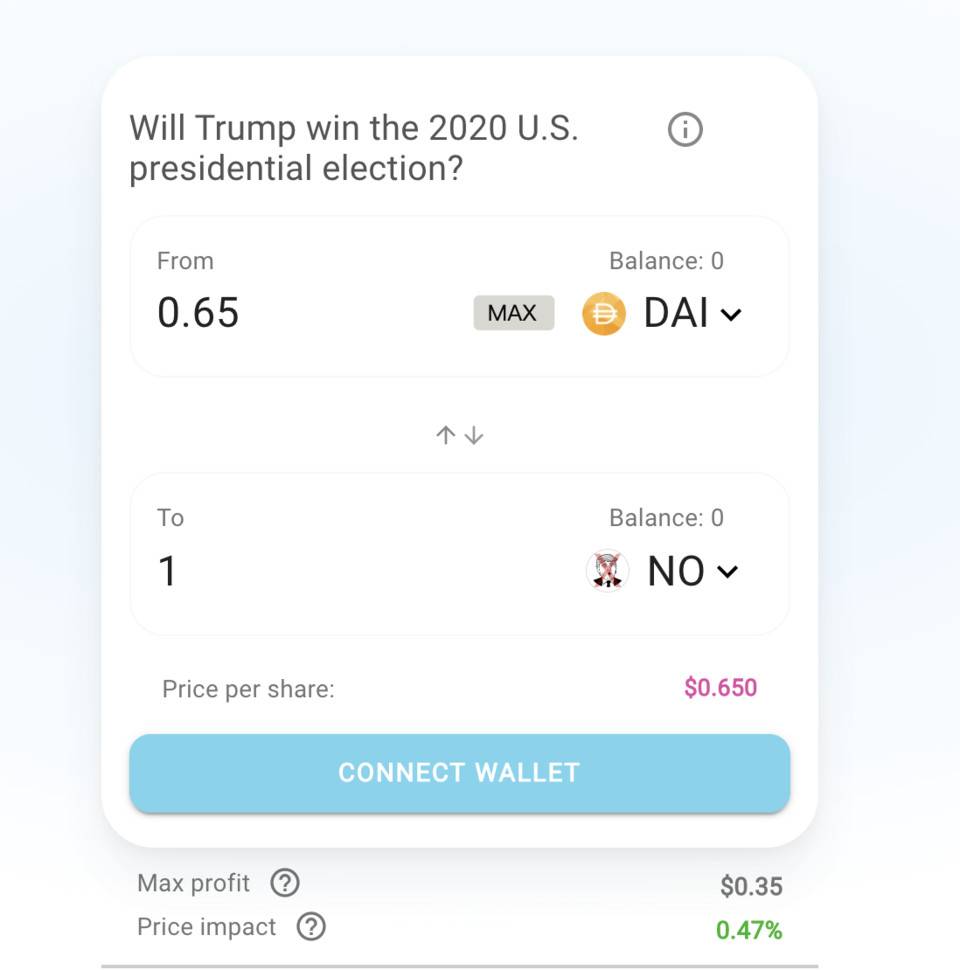The image size is (960, 970).
Task: Show the Price impact help tooltip
Action: click(311, 927)
